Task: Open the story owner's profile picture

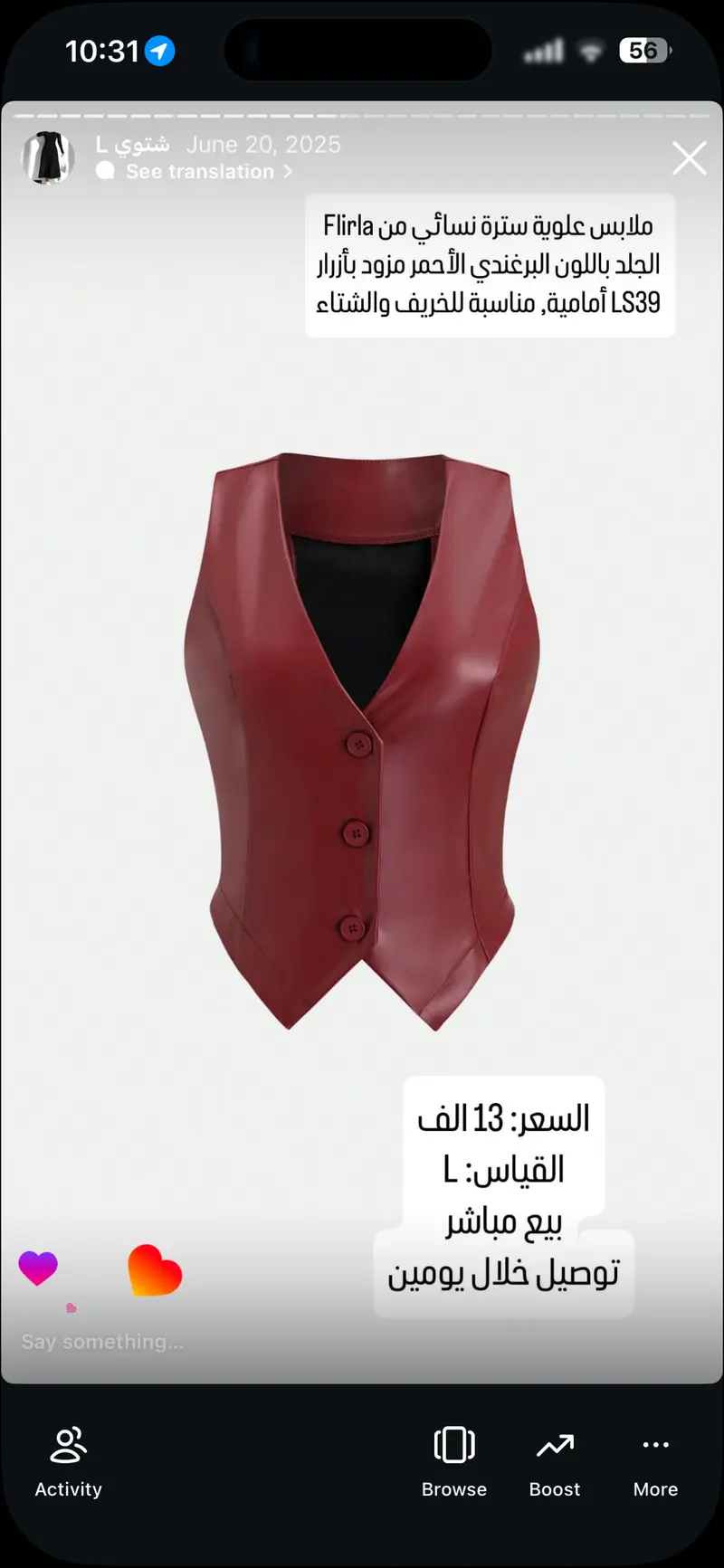Action: (47, 157)
